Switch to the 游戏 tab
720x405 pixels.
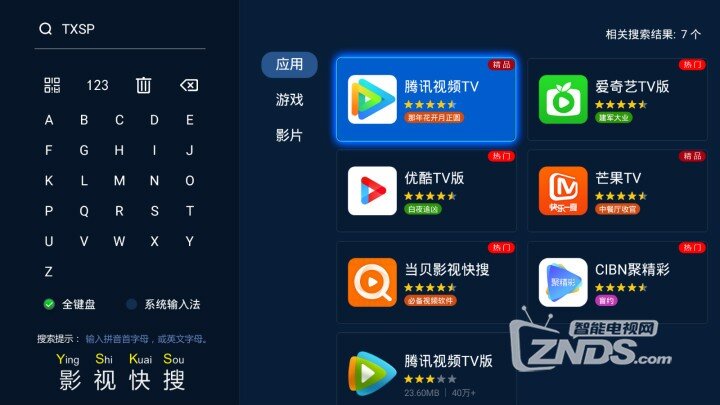click(x=289, y=100)
